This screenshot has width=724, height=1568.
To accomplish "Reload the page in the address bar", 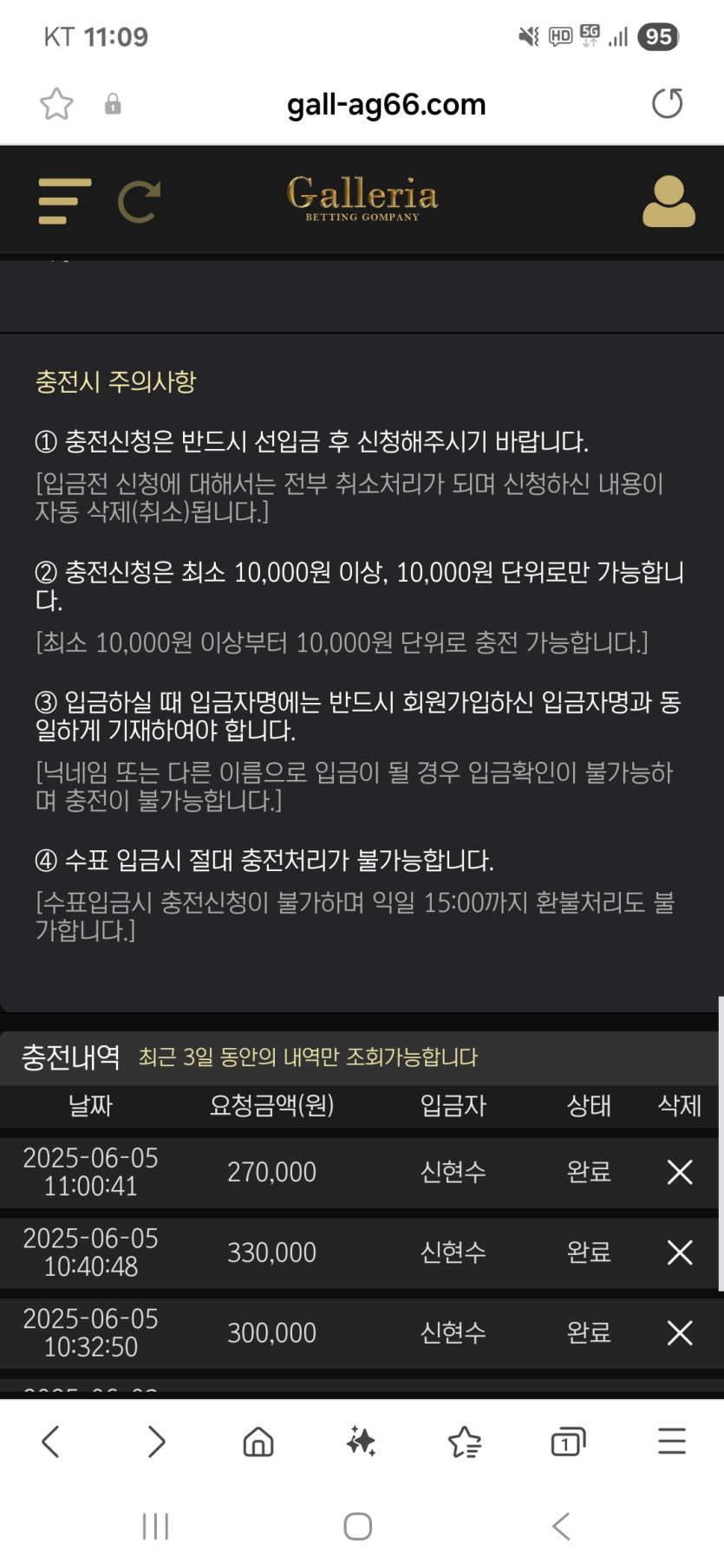I will coord(667,104).
